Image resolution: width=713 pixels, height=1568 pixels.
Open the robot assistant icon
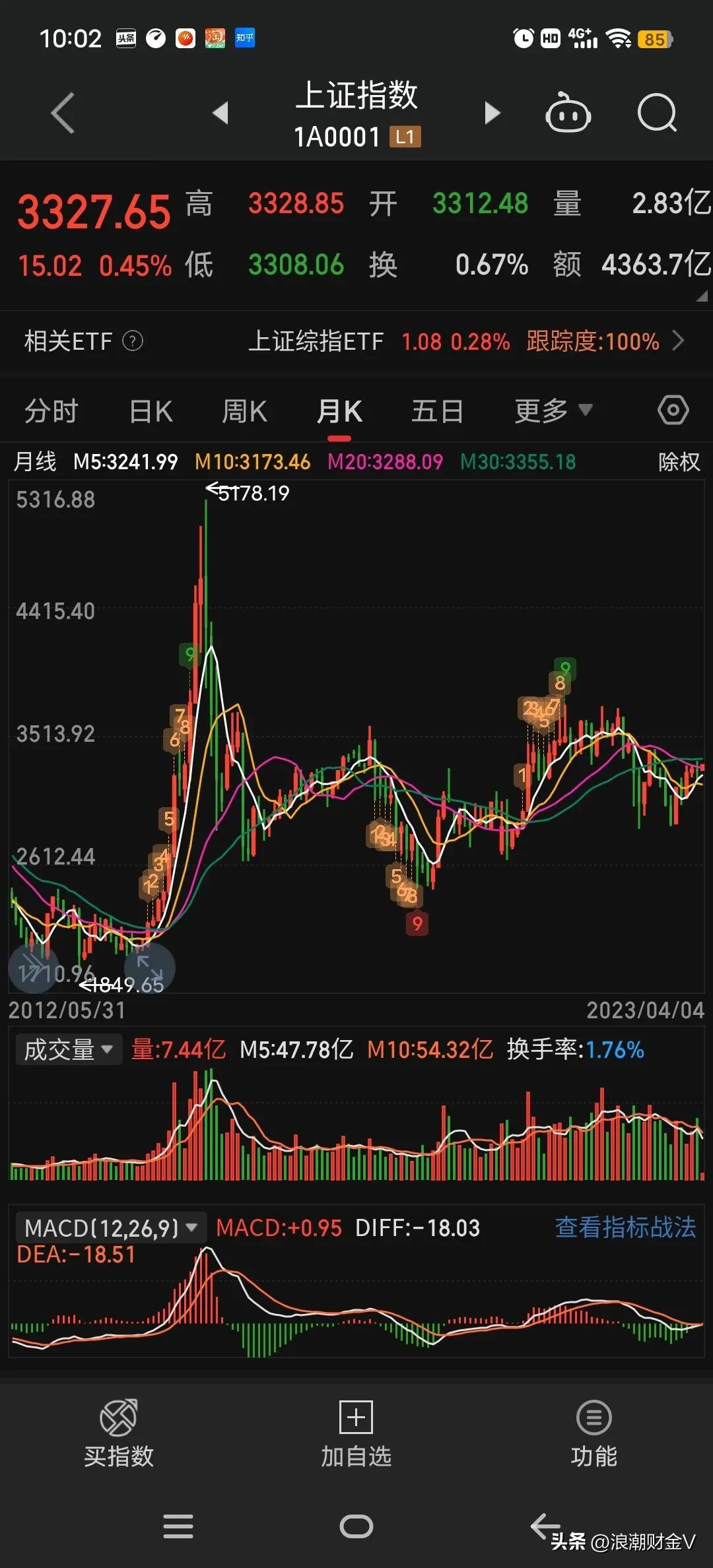[x=568, y=113]
